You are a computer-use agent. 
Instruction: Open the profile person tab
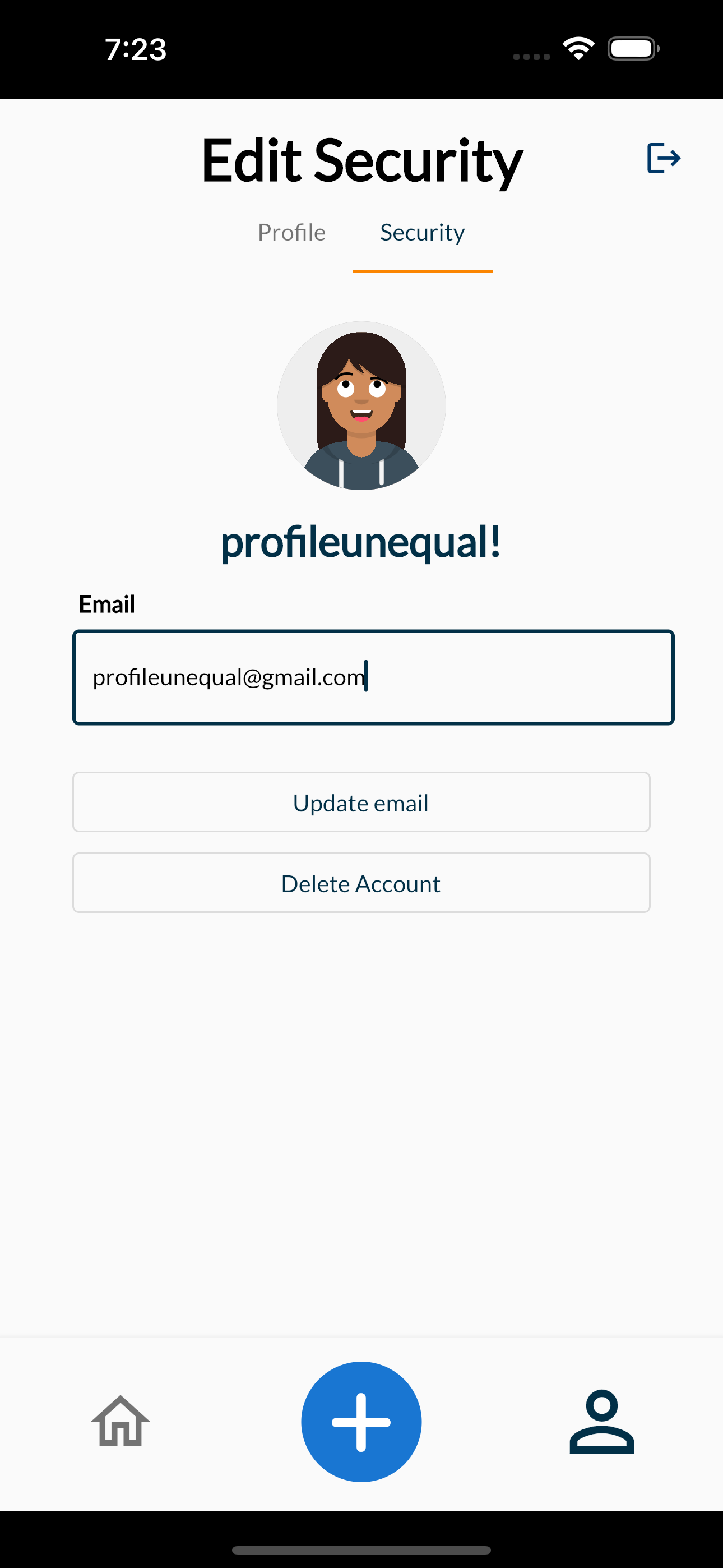pos(601,1421)
